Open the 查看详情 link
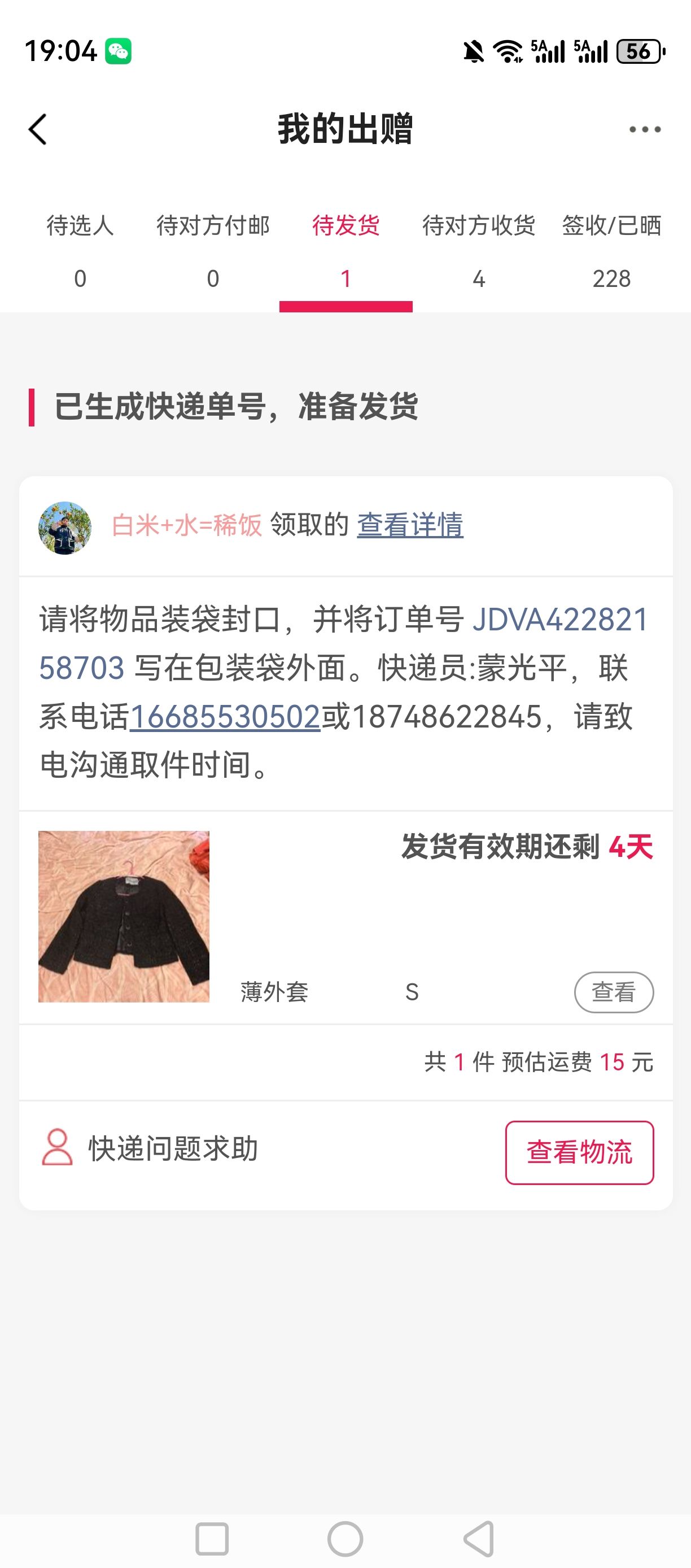 (x=410, y=525)
